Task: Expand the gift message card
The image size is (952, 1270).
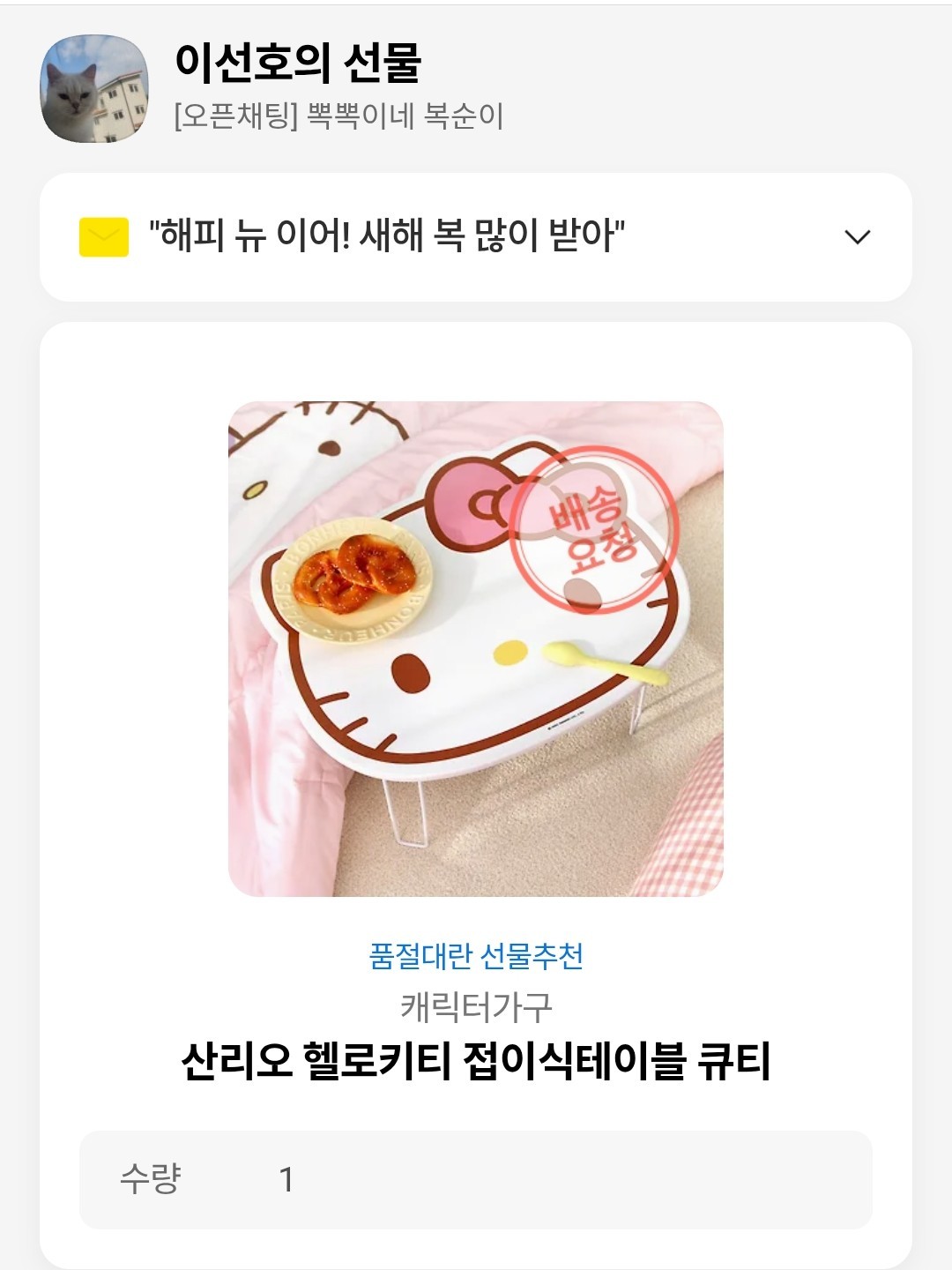Action: [857, 236]
